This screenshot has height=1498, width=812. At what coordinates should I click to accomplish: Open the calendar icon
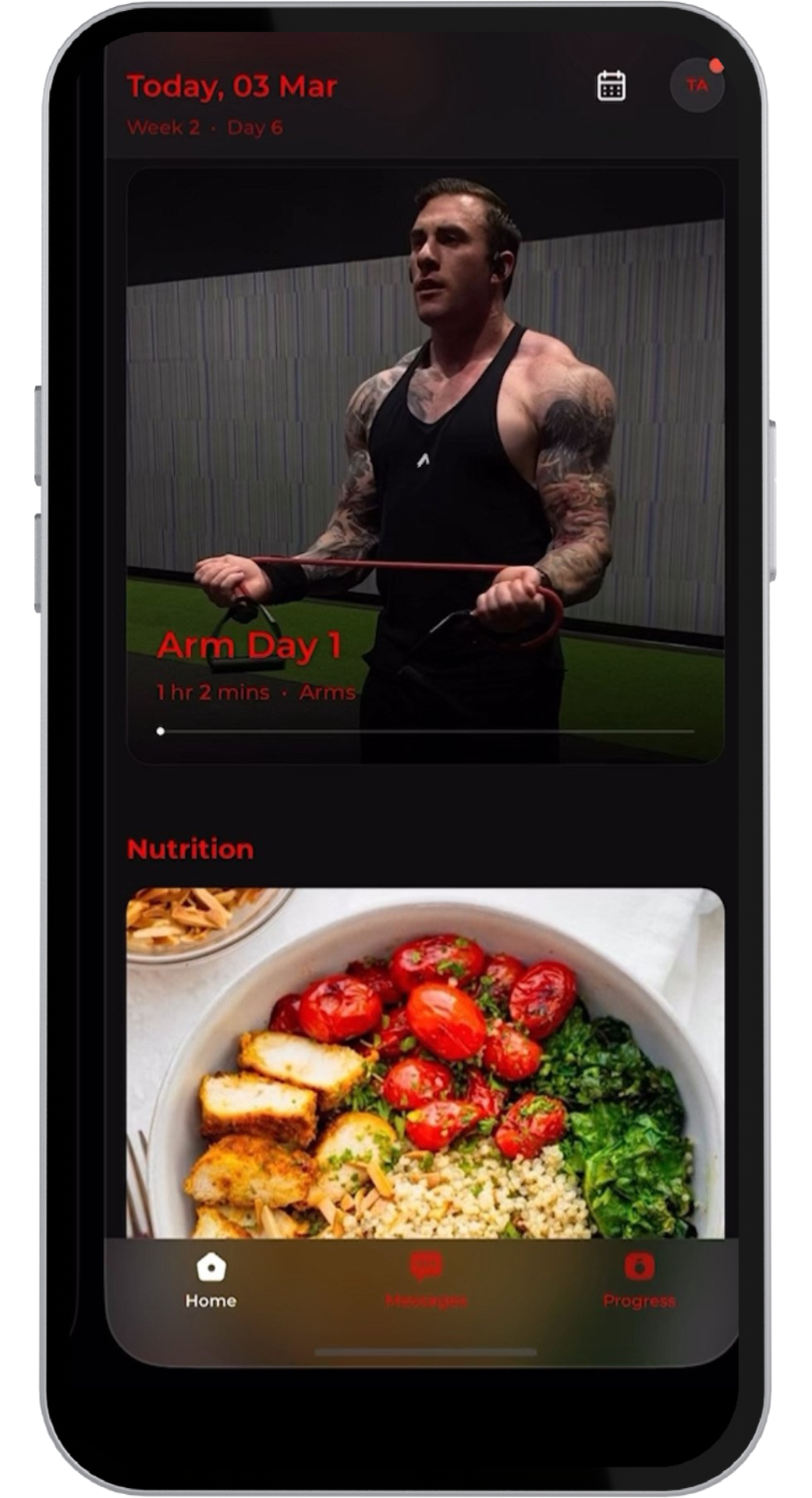click(612, 86)
